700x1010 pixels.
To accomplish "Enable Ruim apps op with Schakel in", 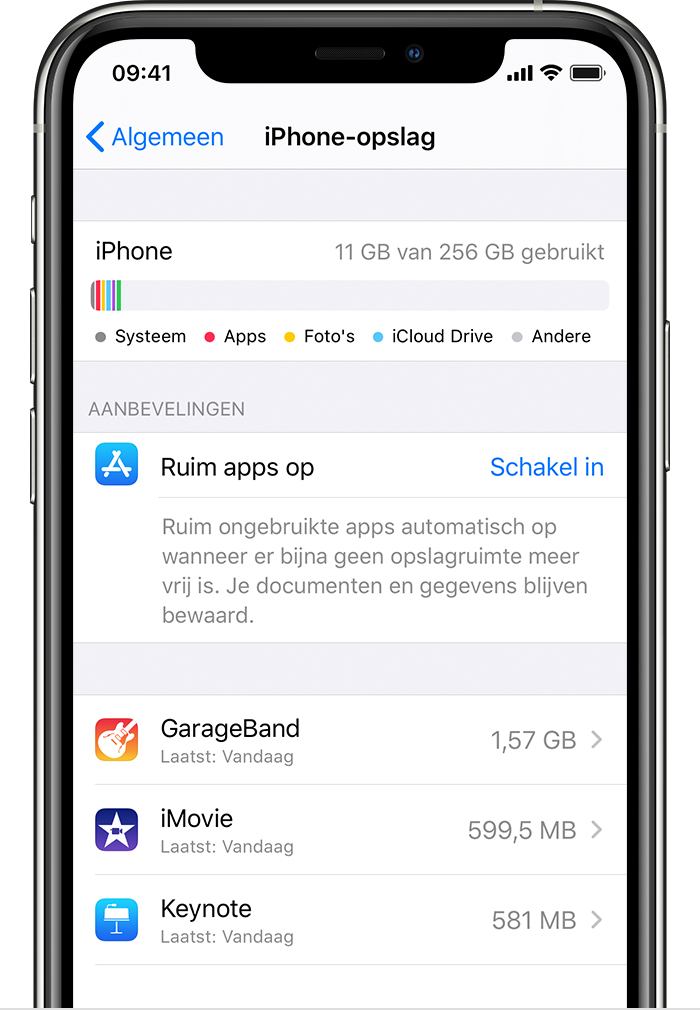I will (x=546, y=467).
